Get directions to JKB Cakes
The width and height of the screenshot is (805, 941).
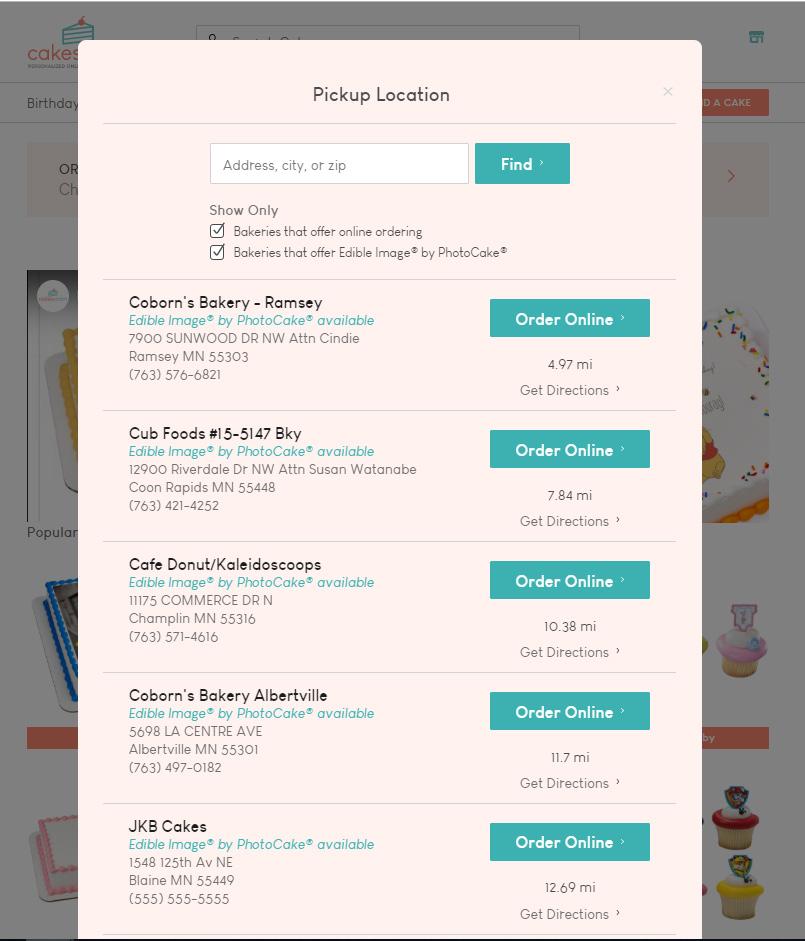[569, 914]
